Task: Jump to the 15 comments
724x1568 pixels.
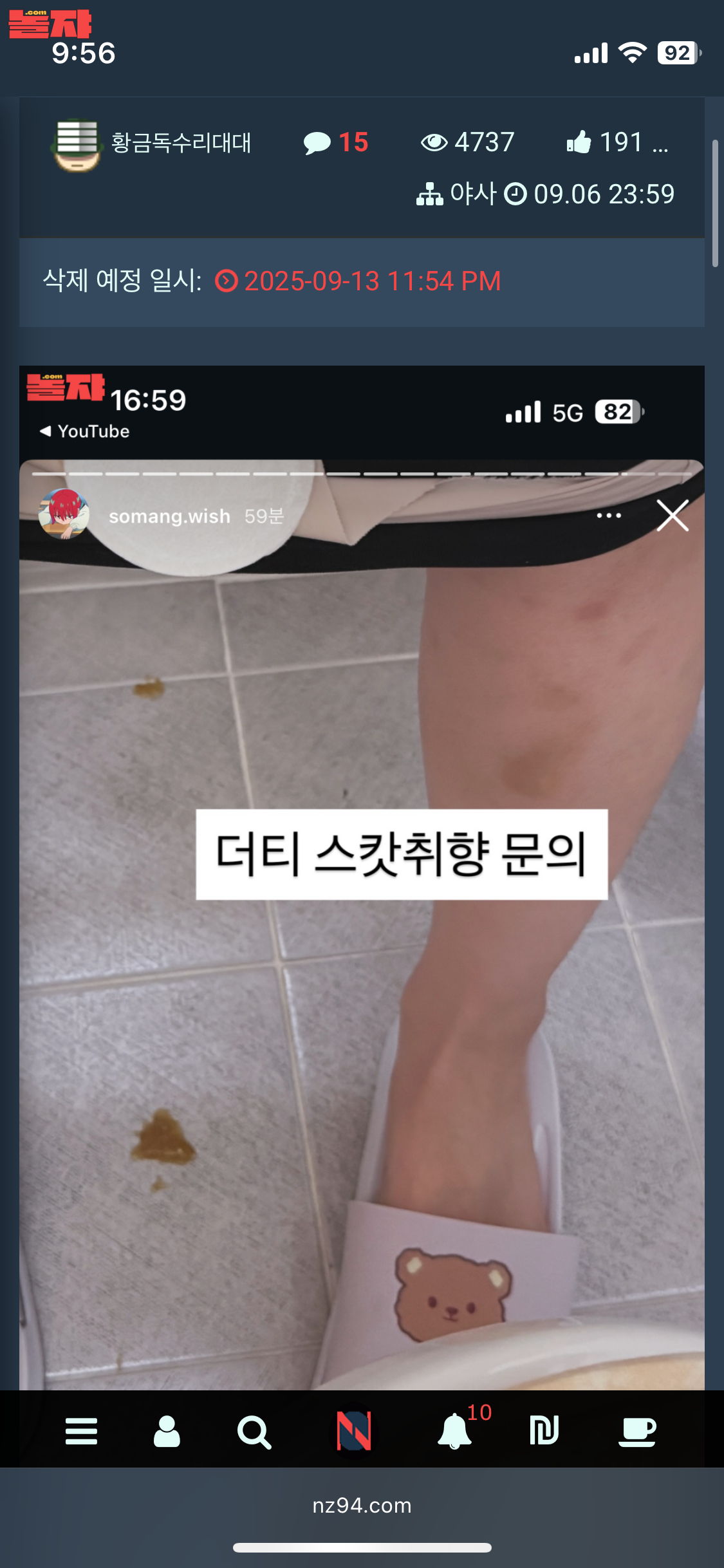Action: (337, 142)
